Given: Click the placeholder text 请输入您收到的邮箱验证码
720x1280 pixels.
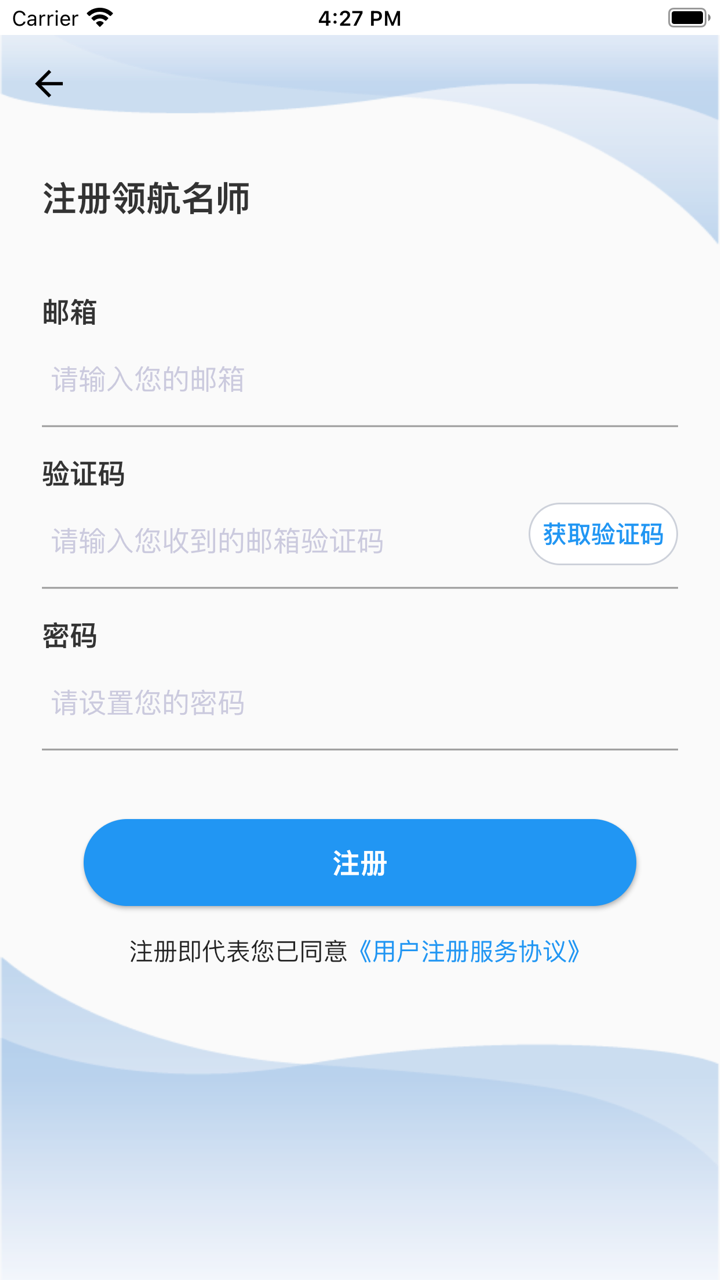Looking at the screenshot, I should [x=216, y=542].
